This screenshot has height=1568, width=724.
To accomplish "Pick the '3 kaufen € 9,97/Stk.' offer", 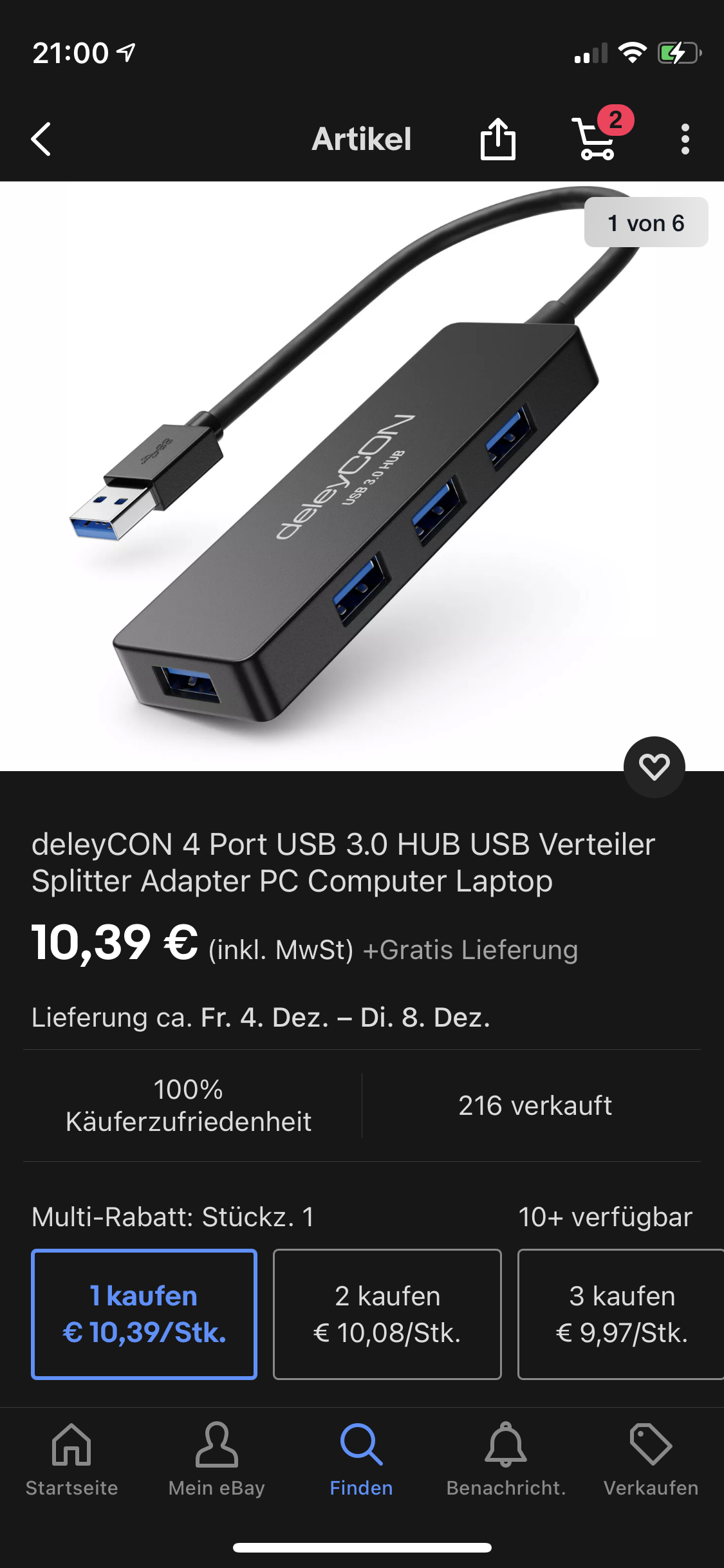I will pos(621,1314).
